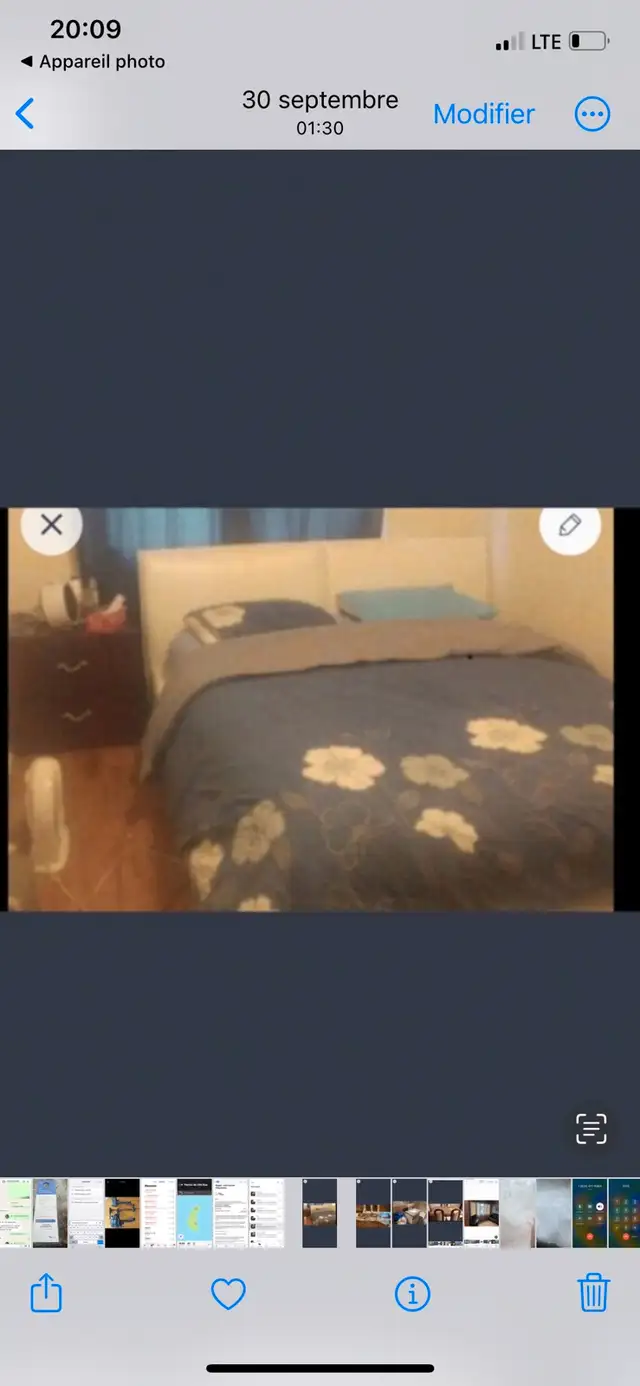The height and width of the screenshot is (1386, 640).
Task: Open the three-dot more options menu
Action: 592,114
